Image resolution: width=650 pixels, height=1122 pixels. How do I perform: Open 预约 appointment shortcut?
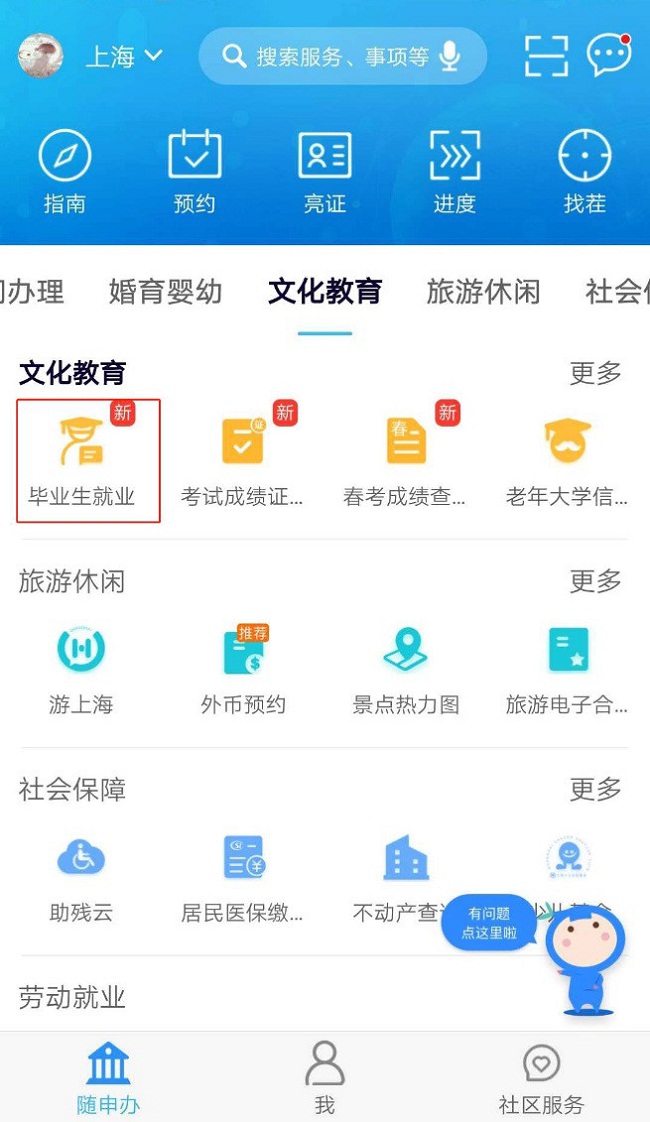(x=194, y=173)
